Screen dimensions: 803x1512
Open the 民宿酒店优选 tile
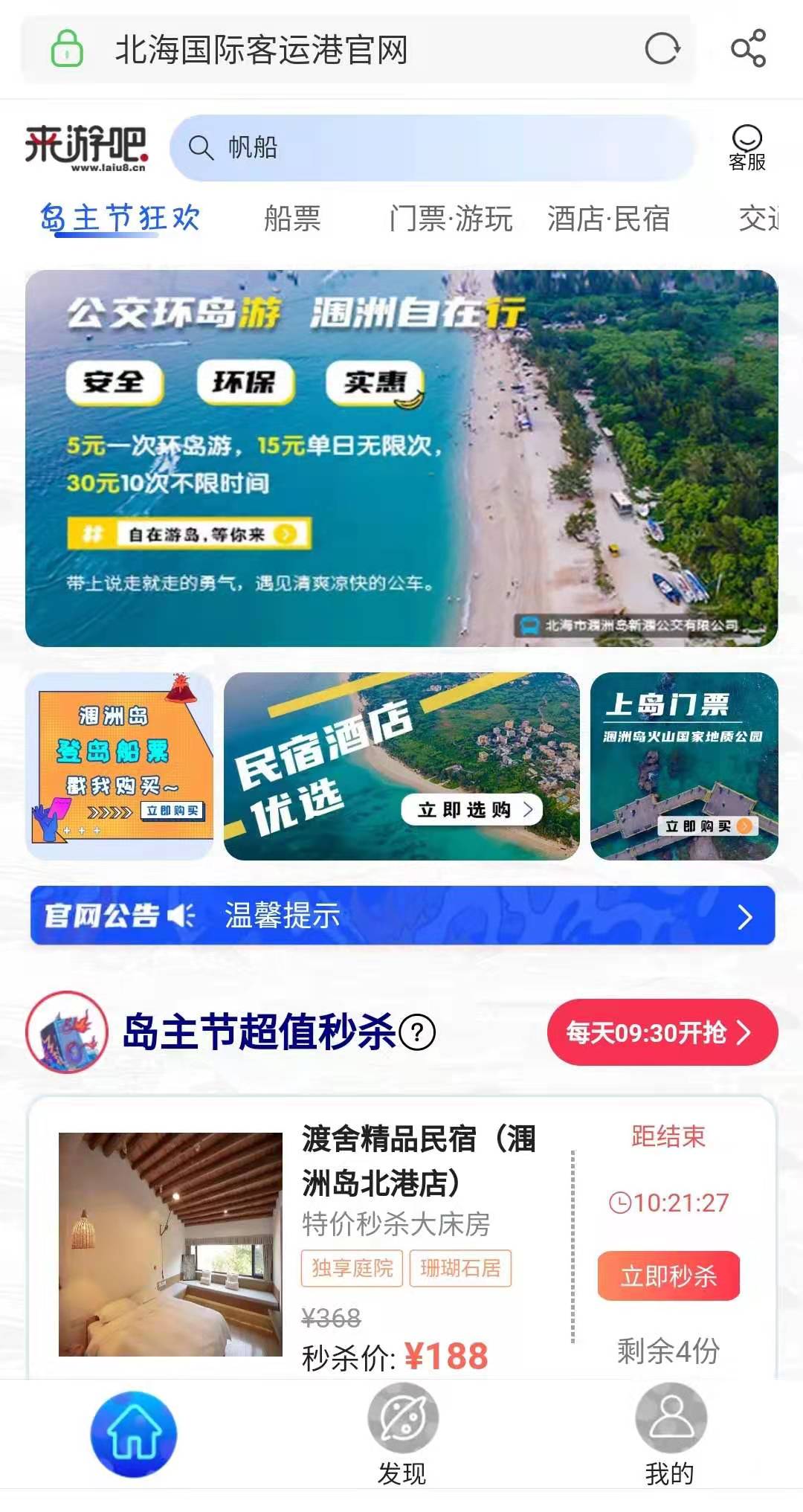point(401,766)
